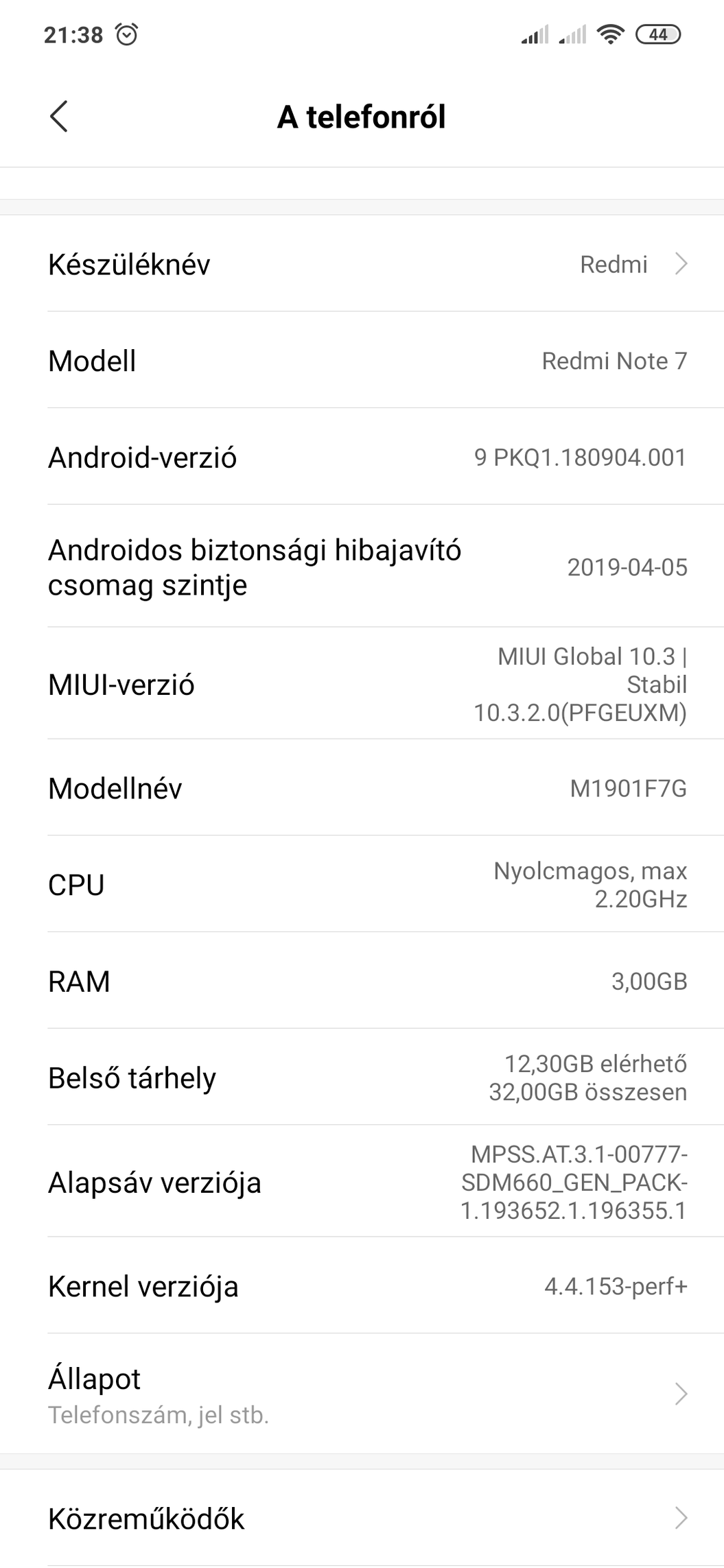Tap the CPU row
The height and width of the screenshot is (1568, 724).
click(x=362, y=885)
